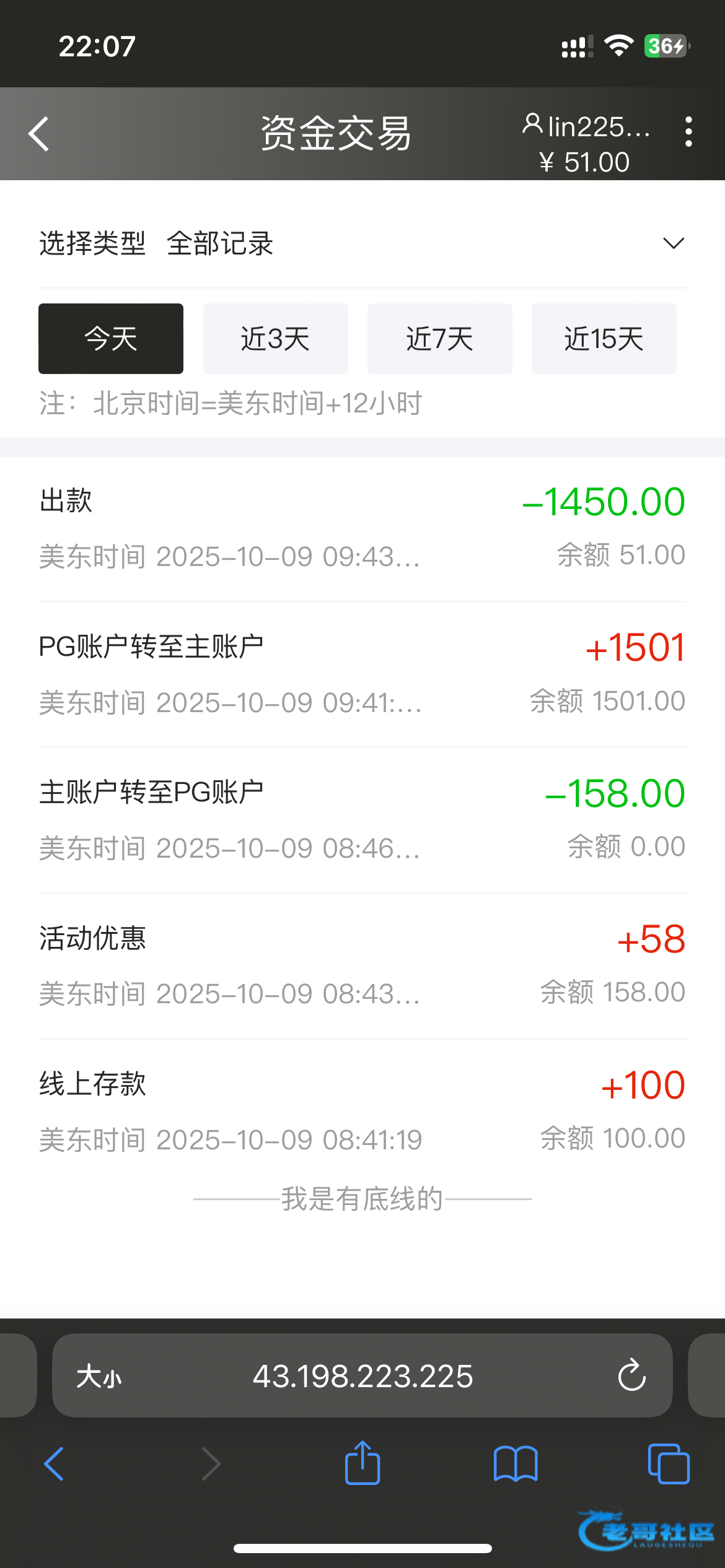Share this page from Safari's toolbar
The width and height of the screenshot is (725, 1568).
coord(362,1463)
